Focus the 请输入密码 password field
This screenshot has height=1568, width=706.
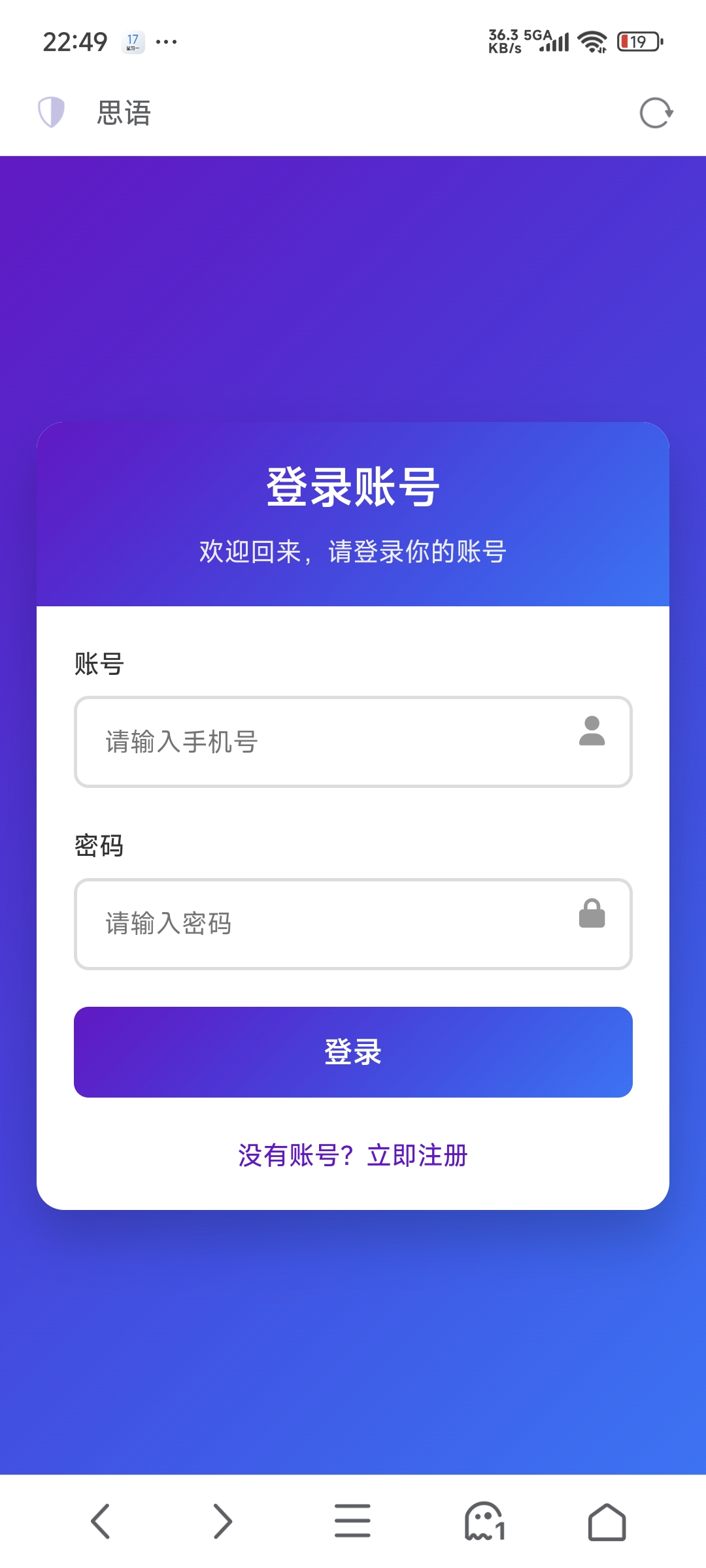(x=327, y=924)
